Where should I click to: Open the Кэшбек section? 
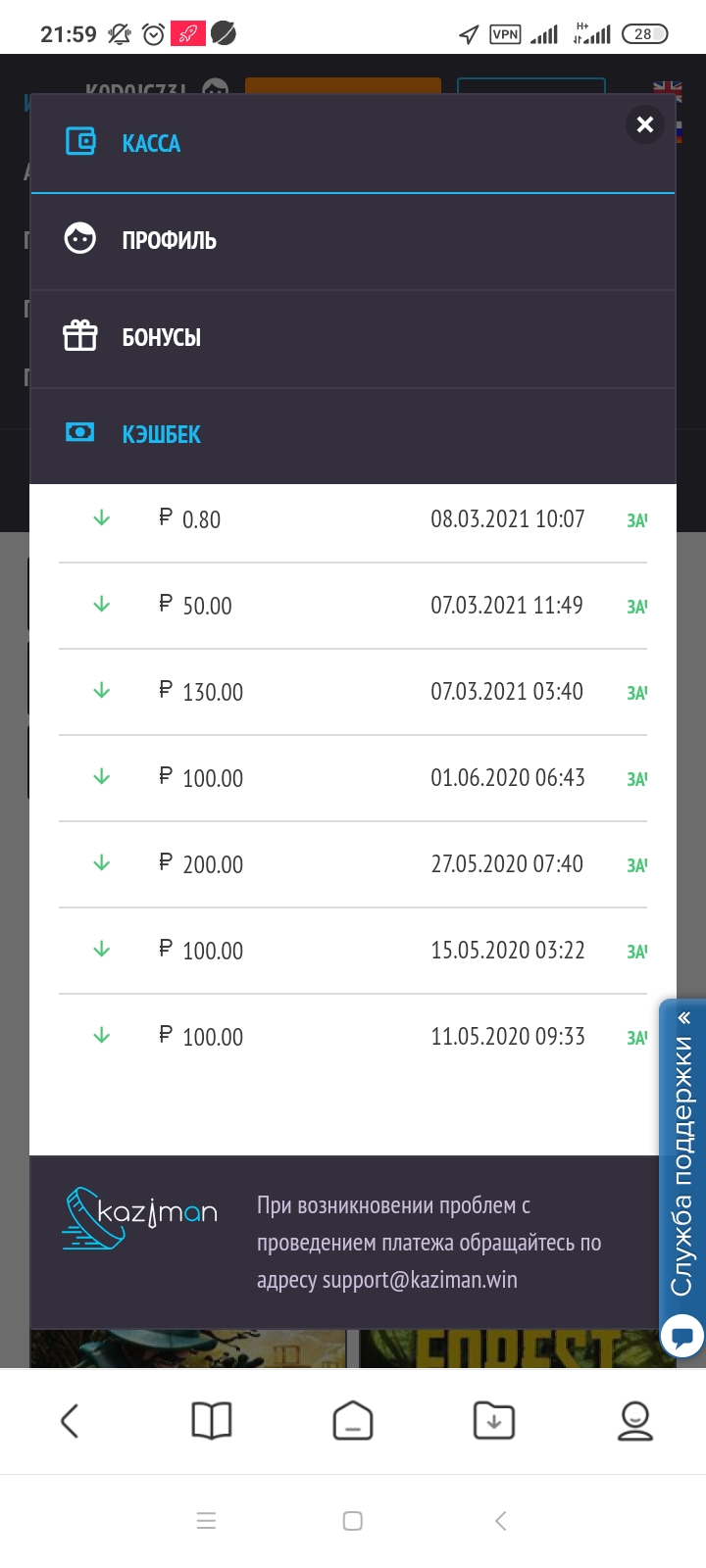pyautogui.click(x=161, y=434)
